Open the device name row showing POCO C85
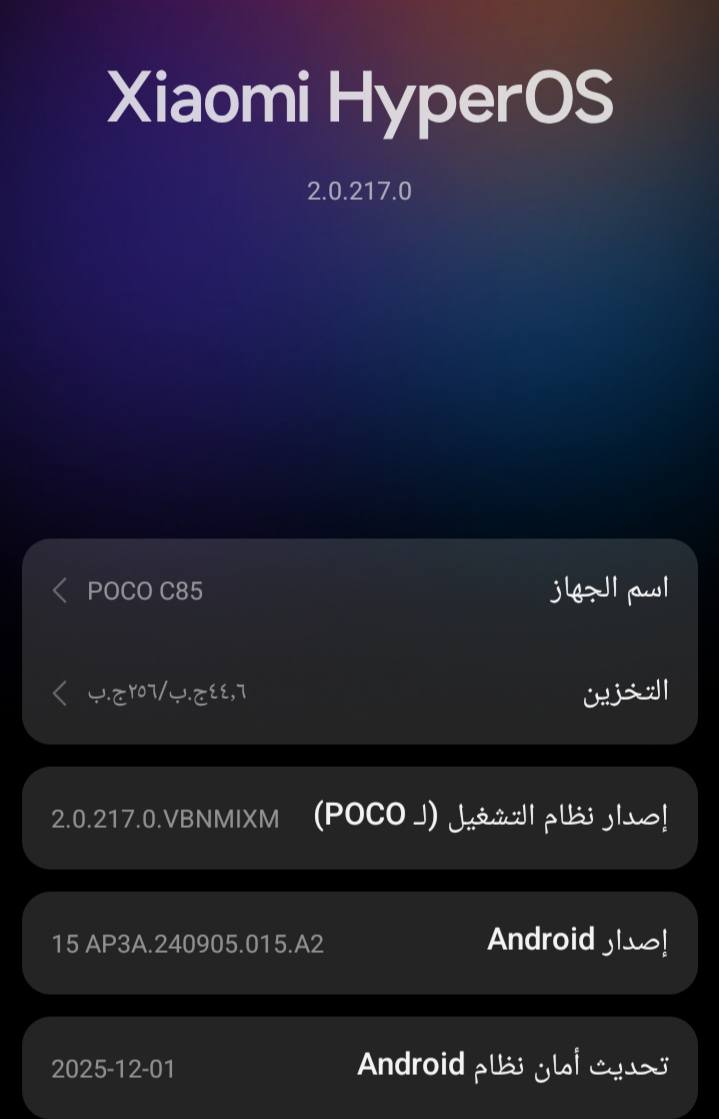This screenshot has width=719, height=1119. [x=359, y=591]
